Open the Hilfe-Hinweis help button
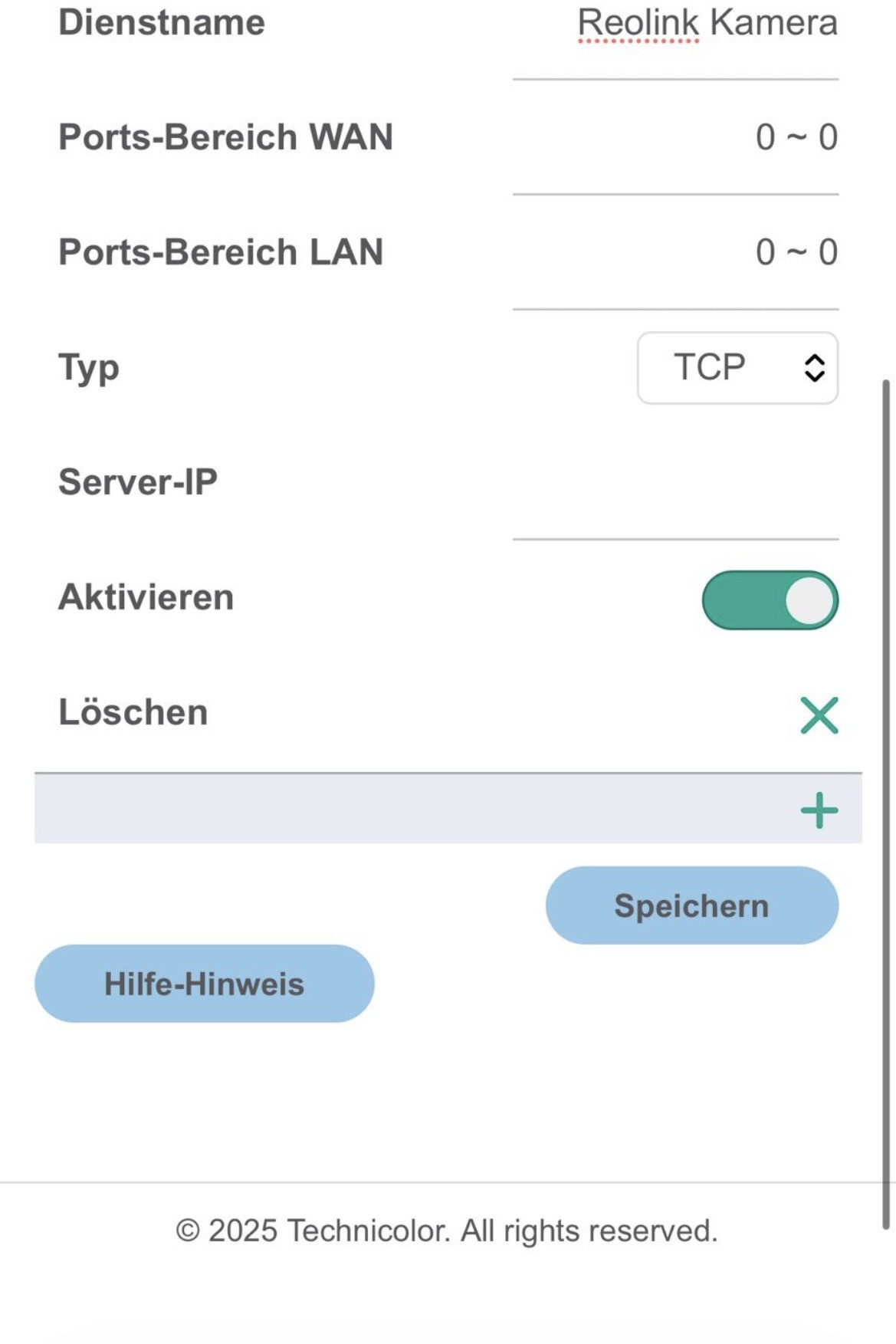This screenshot has width=896, height=1344. coord(204,984)
